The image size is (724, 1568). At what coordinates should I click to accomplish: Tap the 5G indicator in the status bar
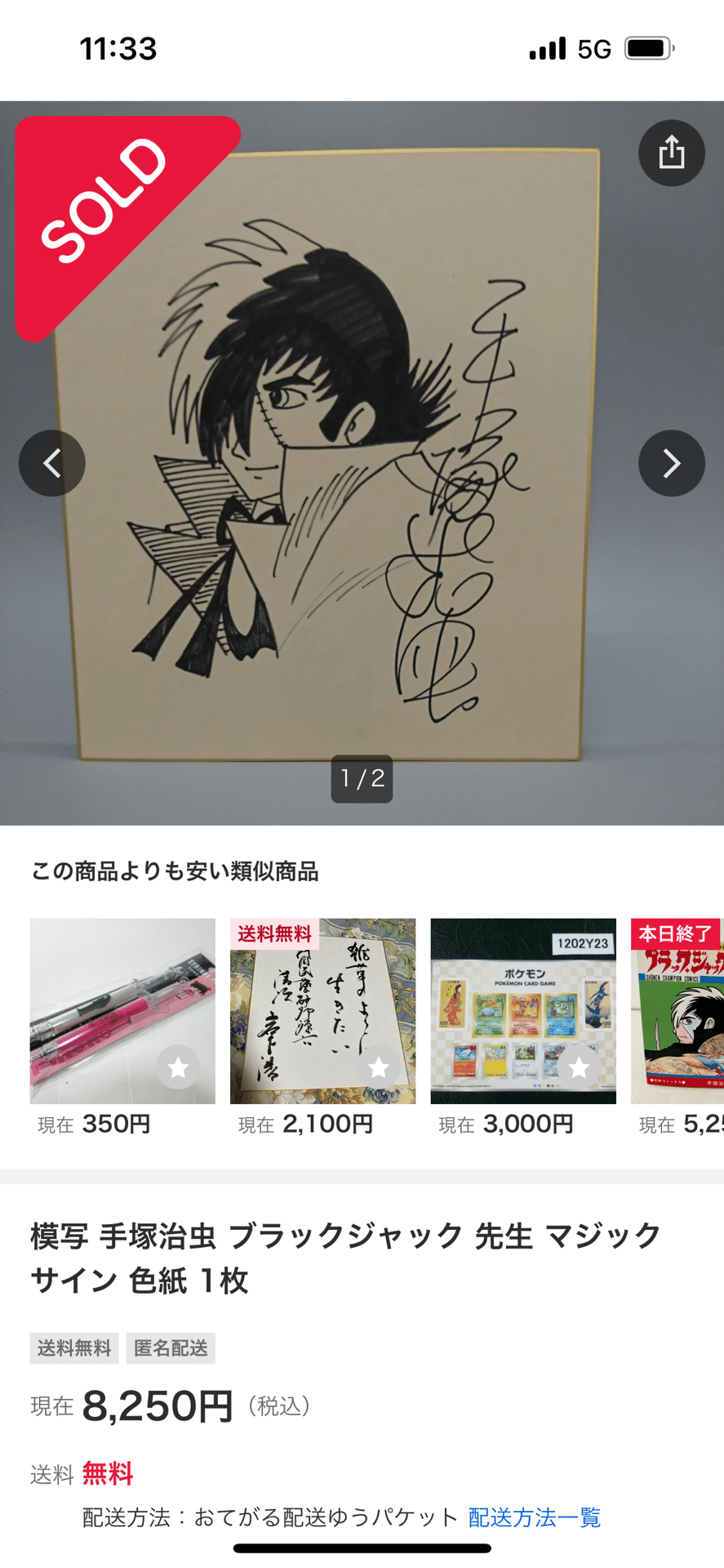pos(595,48)
